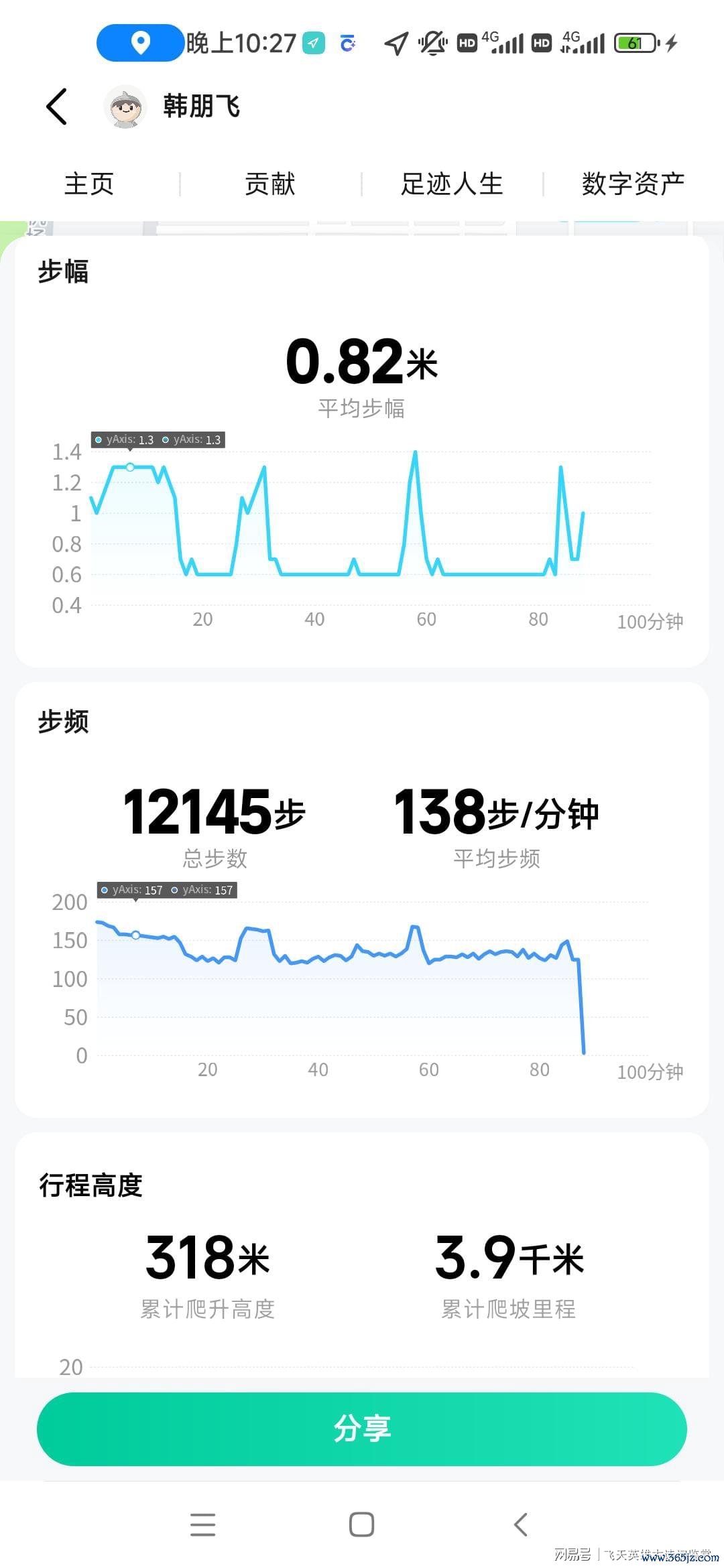Go back using the top-left arrow
Image resolution: width=724 pixels, height=1568 pixels.
pyautogui.click(x=57, y=107)
